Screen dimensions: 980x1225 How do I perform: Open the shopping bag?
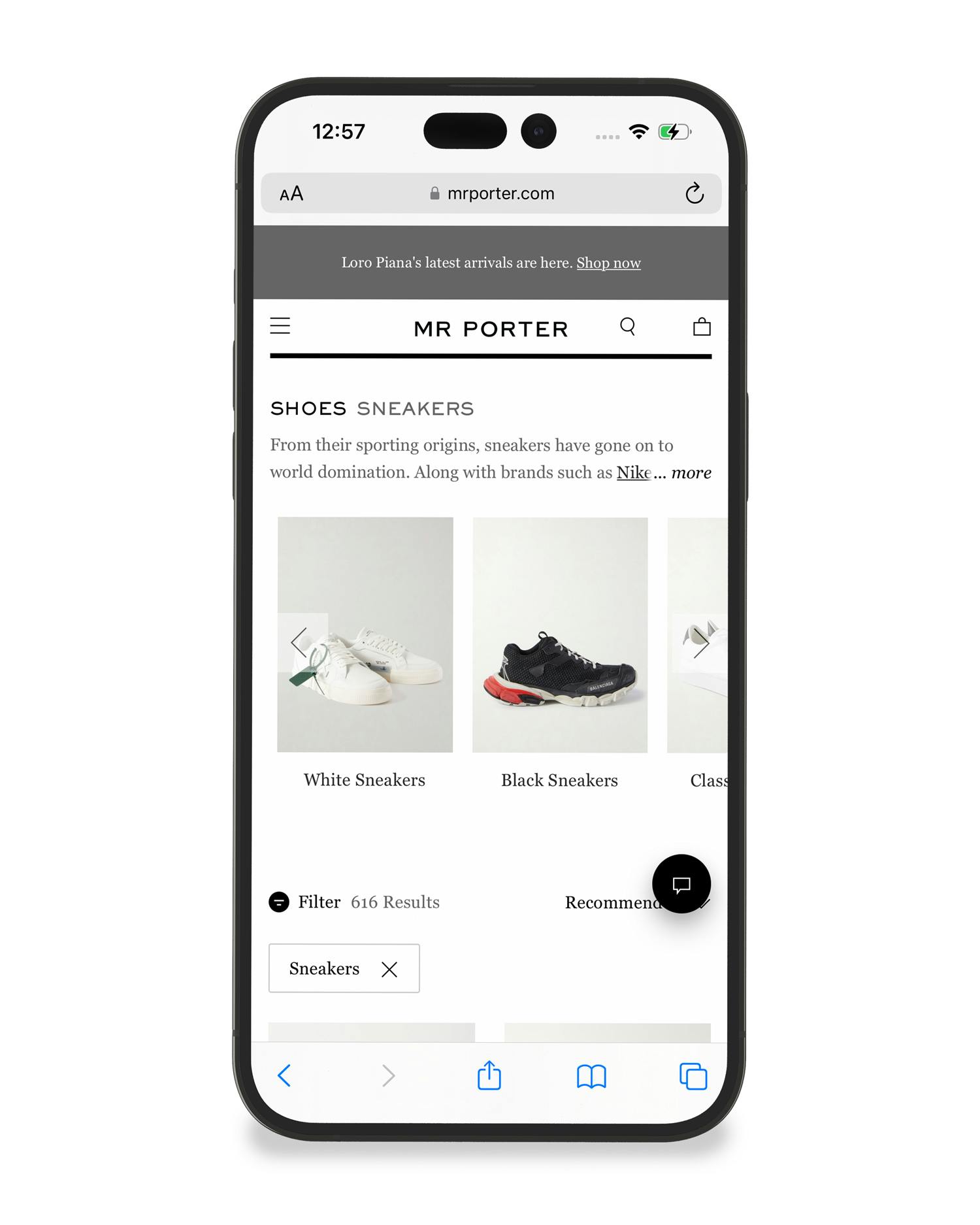pyautogui.click(x=702, y=326)
